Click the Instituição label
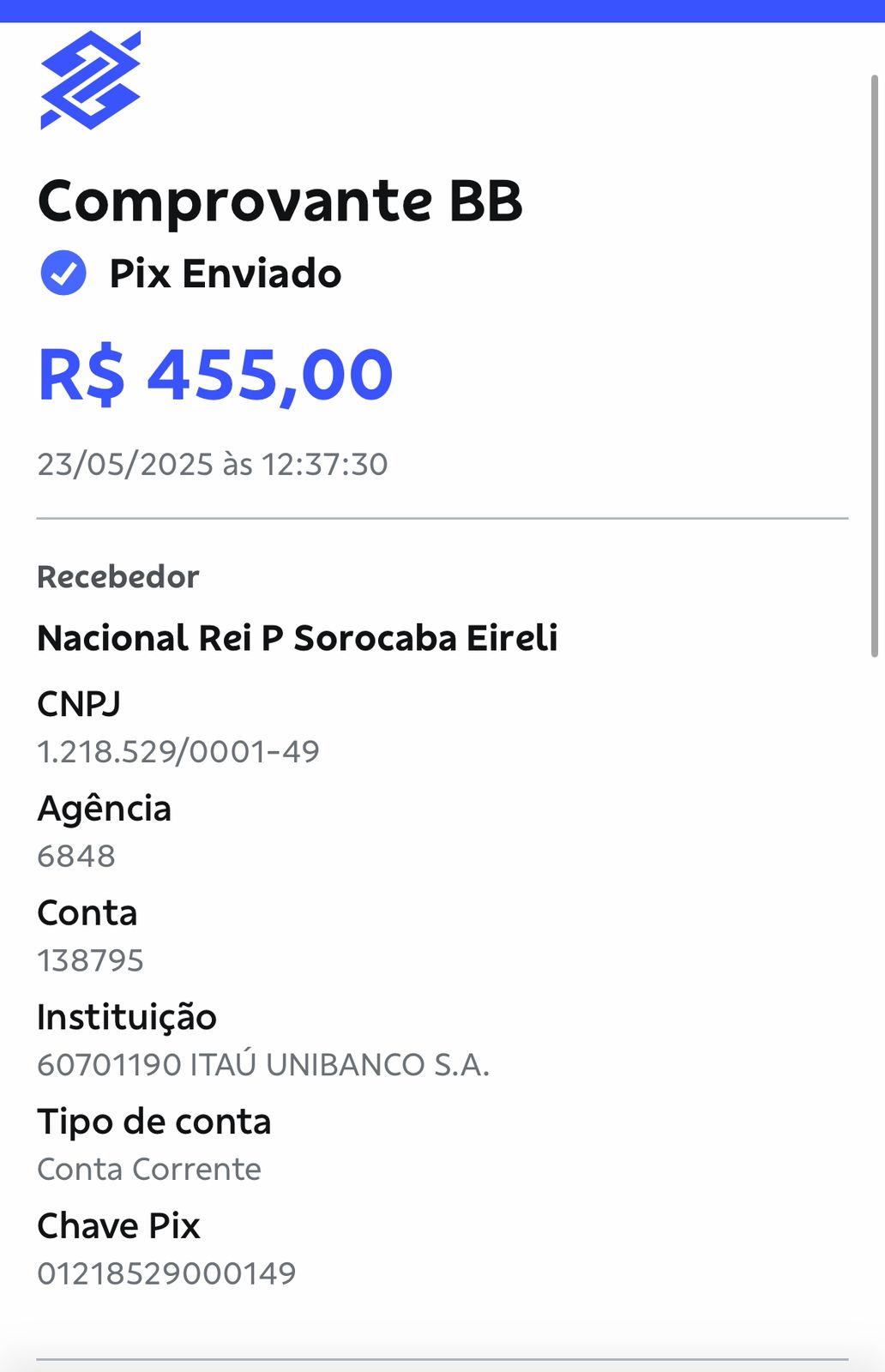Viewport: 885px width, 1372px height. click(127, 1018)
